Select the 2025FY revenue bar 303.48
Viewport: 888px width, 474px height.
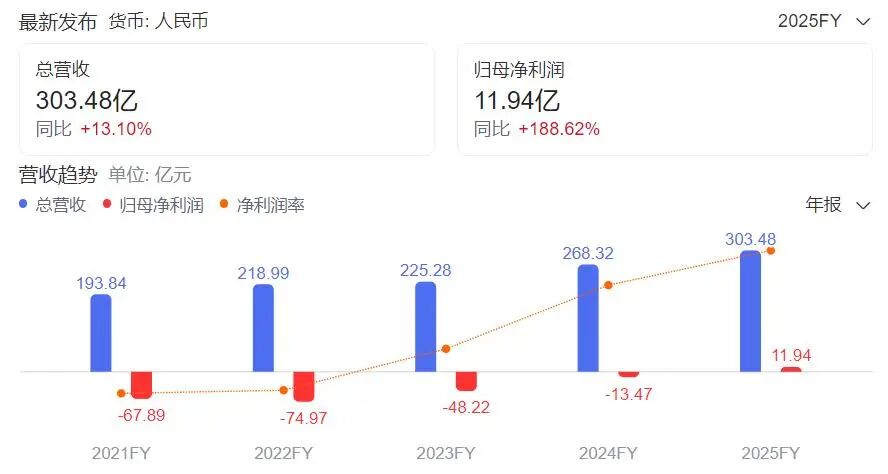coord(750,311)
